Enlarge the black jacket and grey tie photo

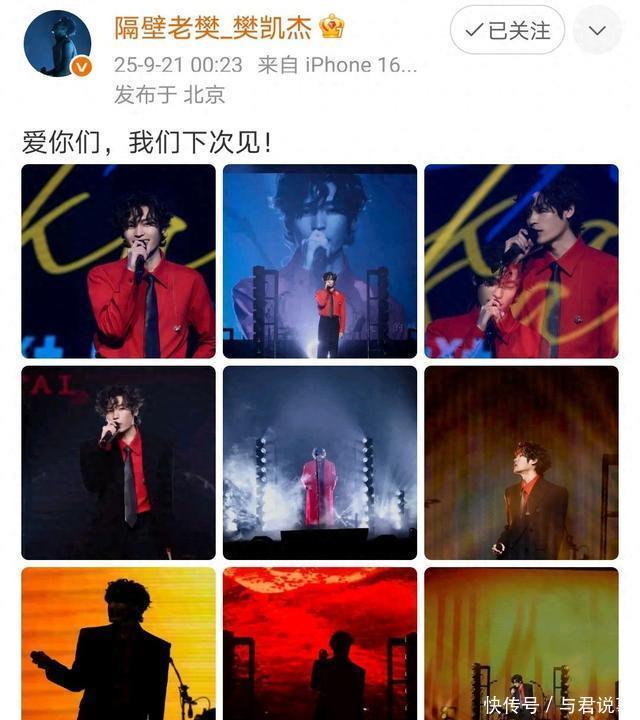(119, 462)
